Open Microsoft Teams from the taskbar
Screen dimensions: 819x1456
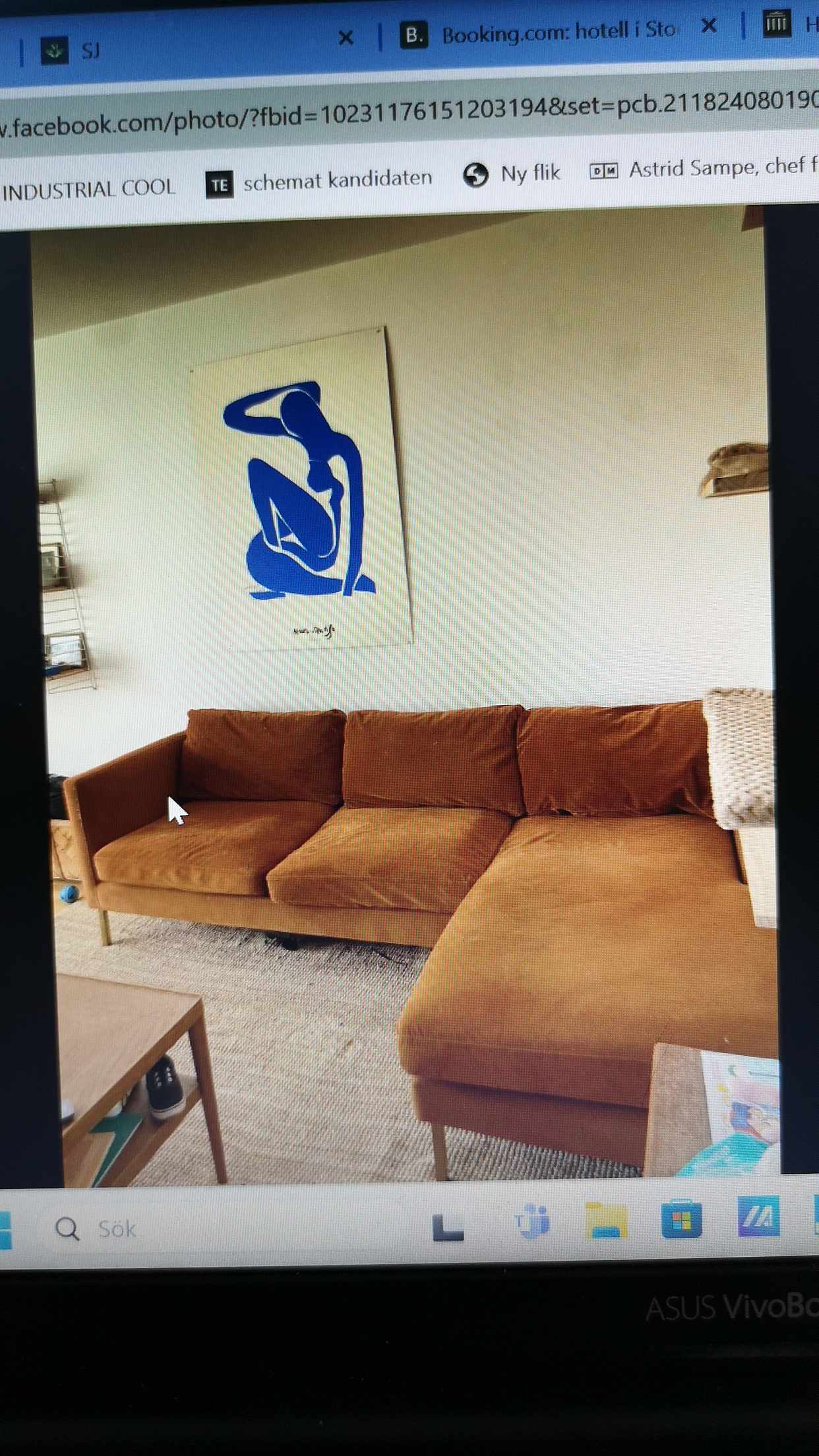(x=531, y=1222)
